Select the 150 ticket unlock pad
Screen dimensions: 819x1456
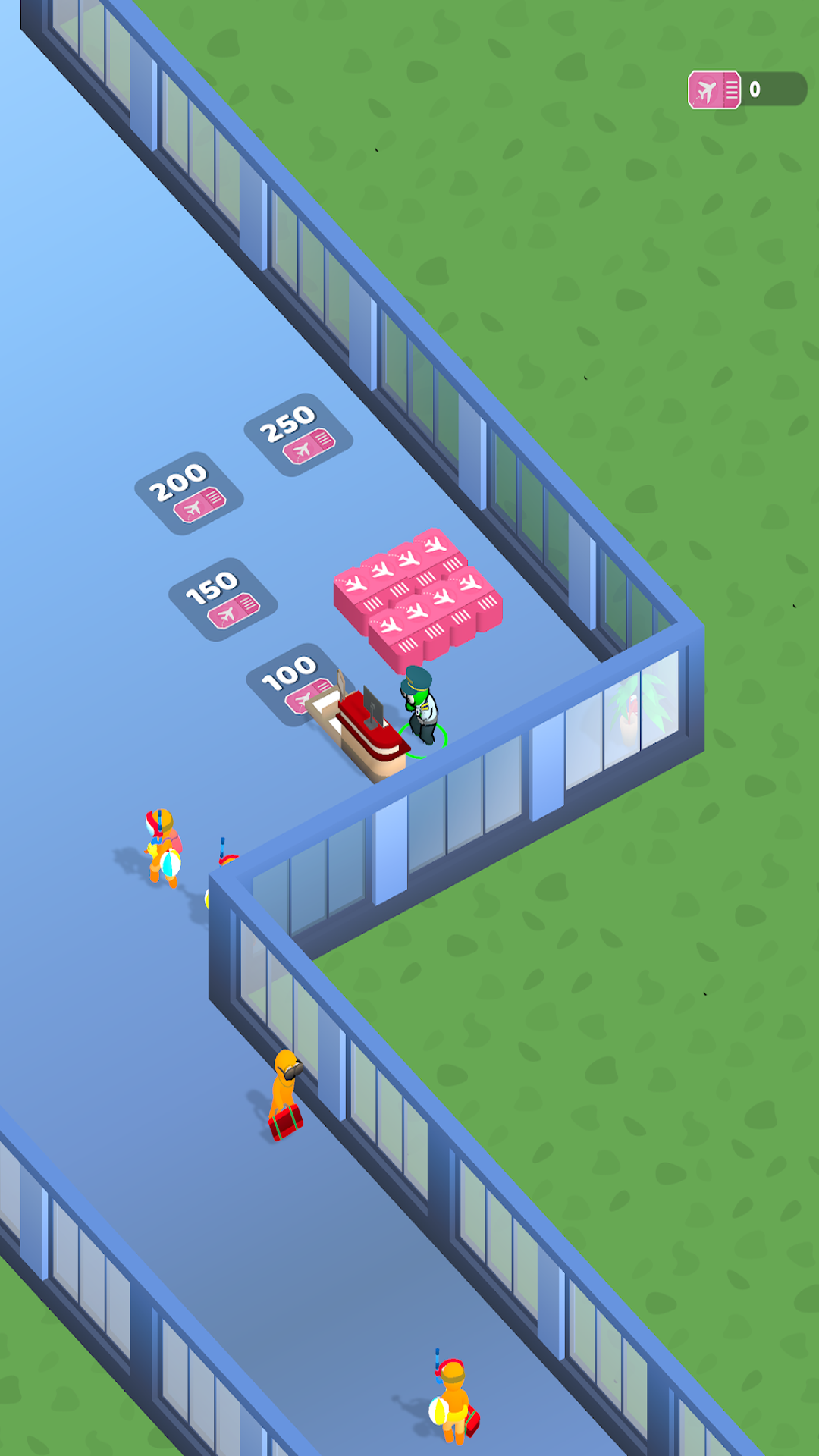pos(222,599)
